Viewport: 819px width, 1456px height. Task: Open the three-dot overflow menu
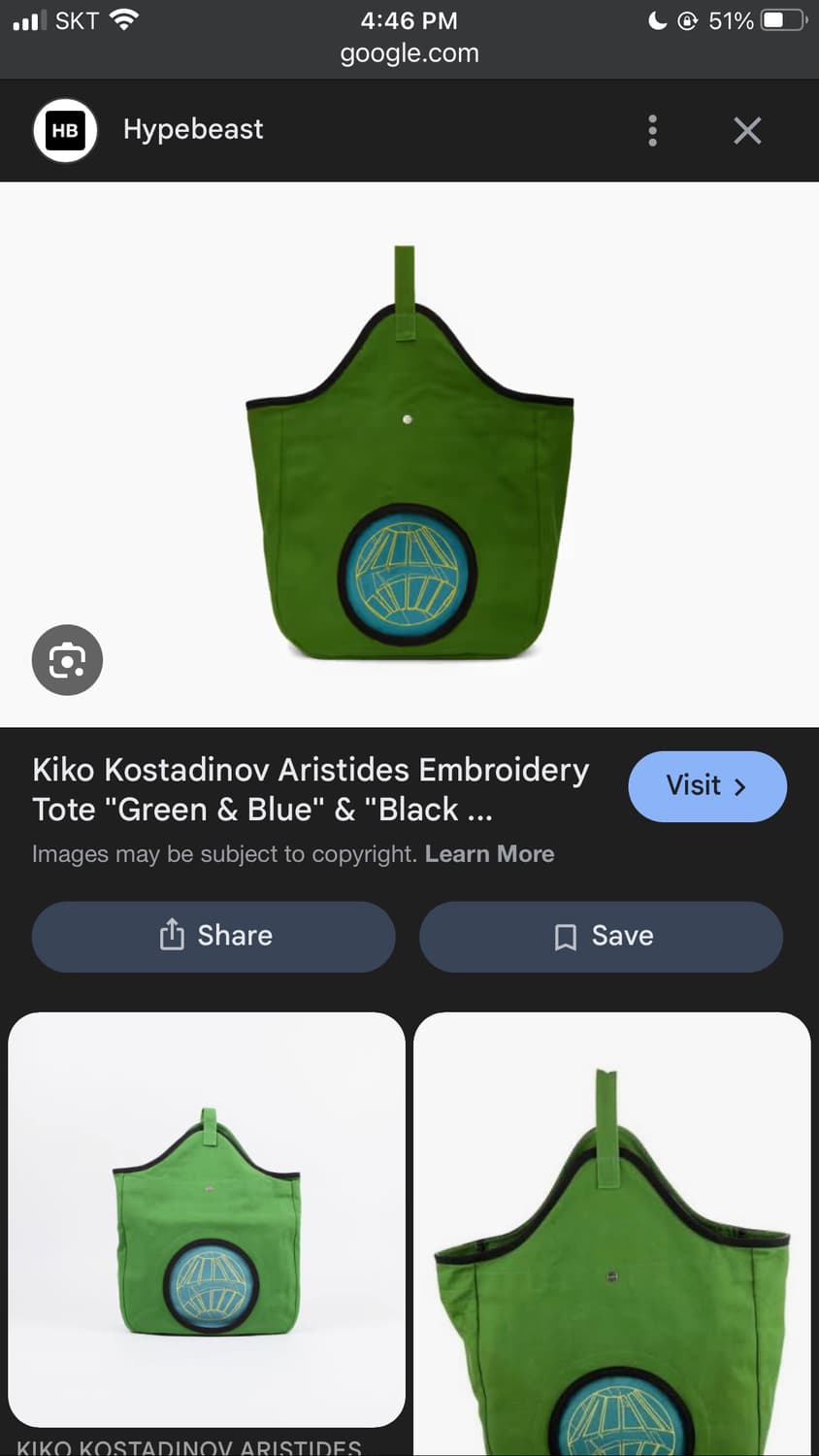point(652,129)
